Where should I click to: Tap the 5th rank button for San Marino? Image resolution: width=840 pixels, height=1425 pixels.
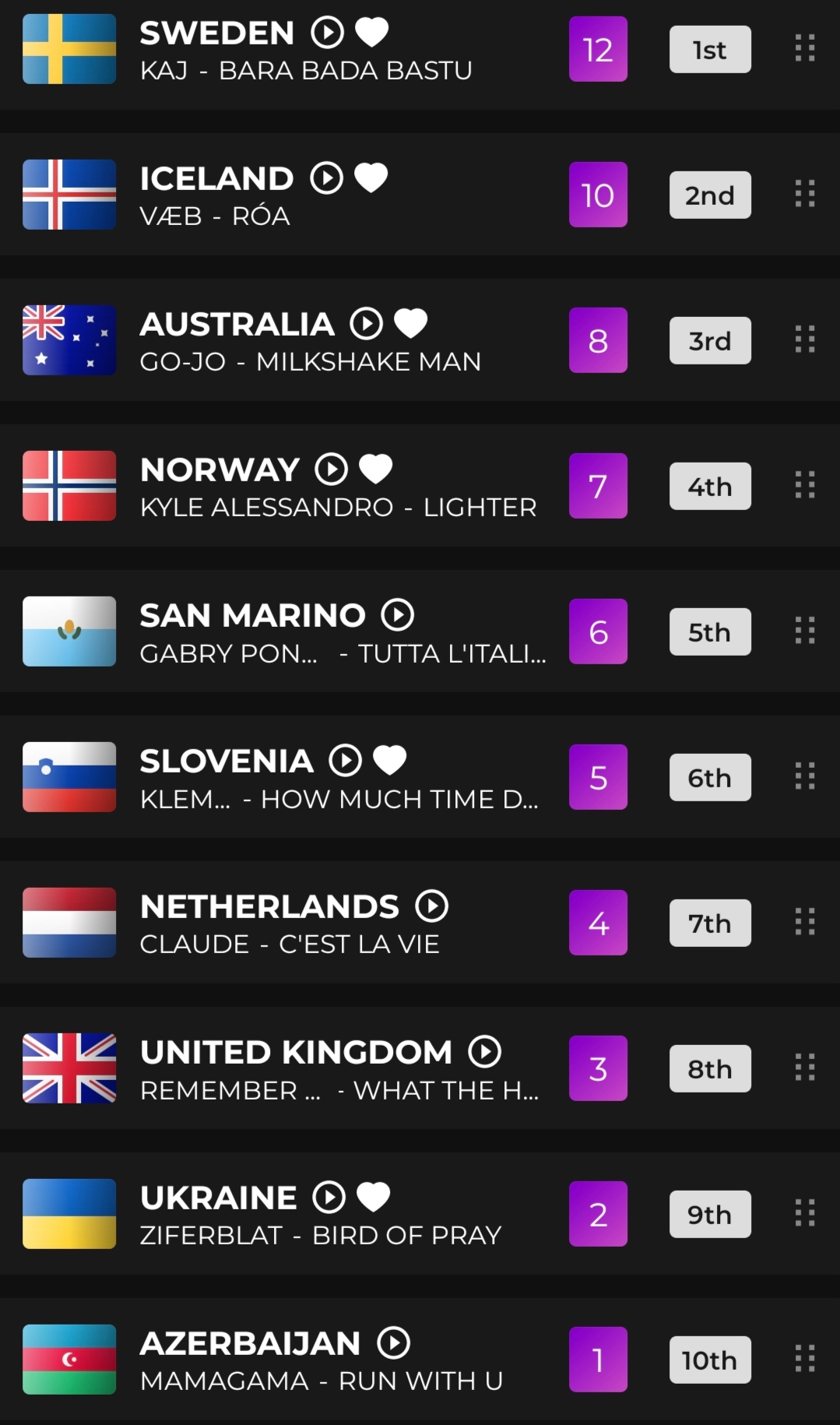[x=710, y=632]
